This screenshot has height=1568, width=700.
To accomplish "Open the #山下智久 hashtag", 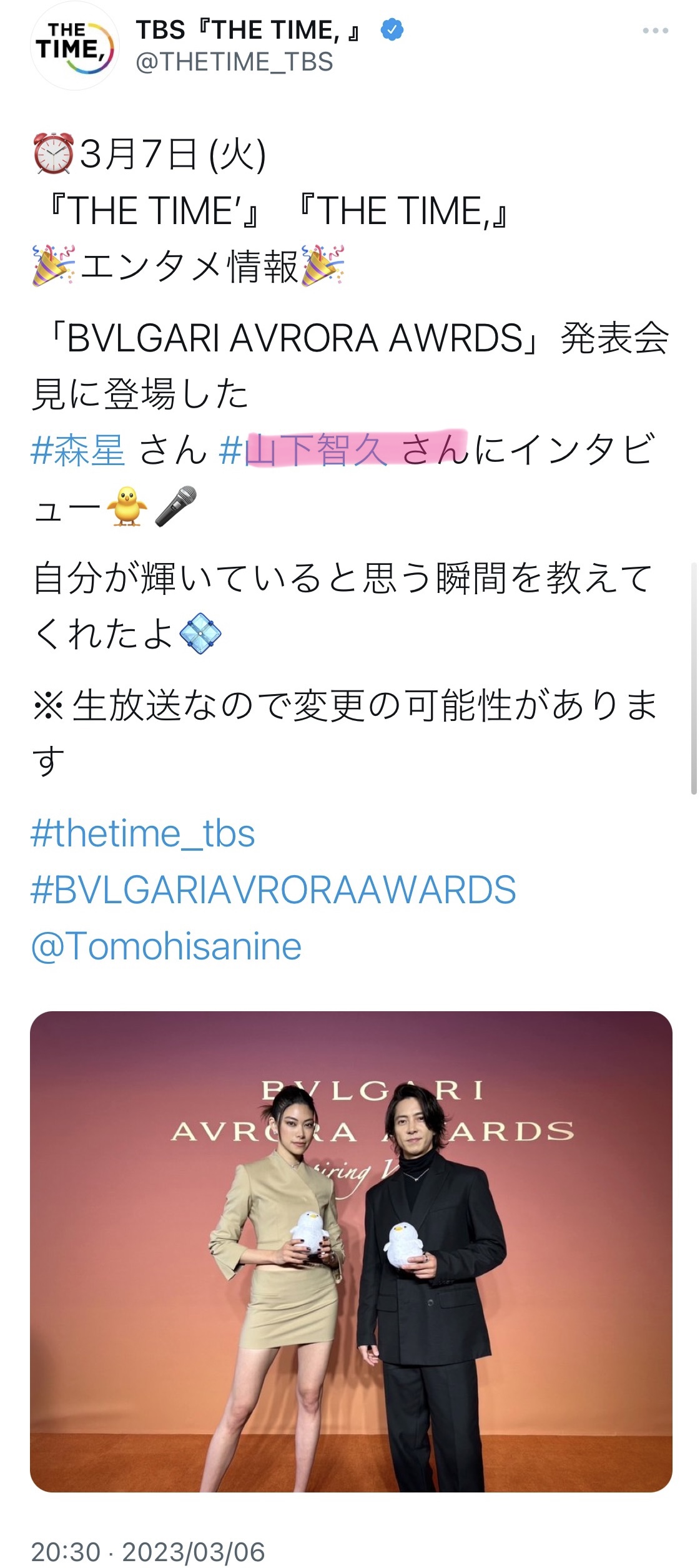I will tap(303, 449).
